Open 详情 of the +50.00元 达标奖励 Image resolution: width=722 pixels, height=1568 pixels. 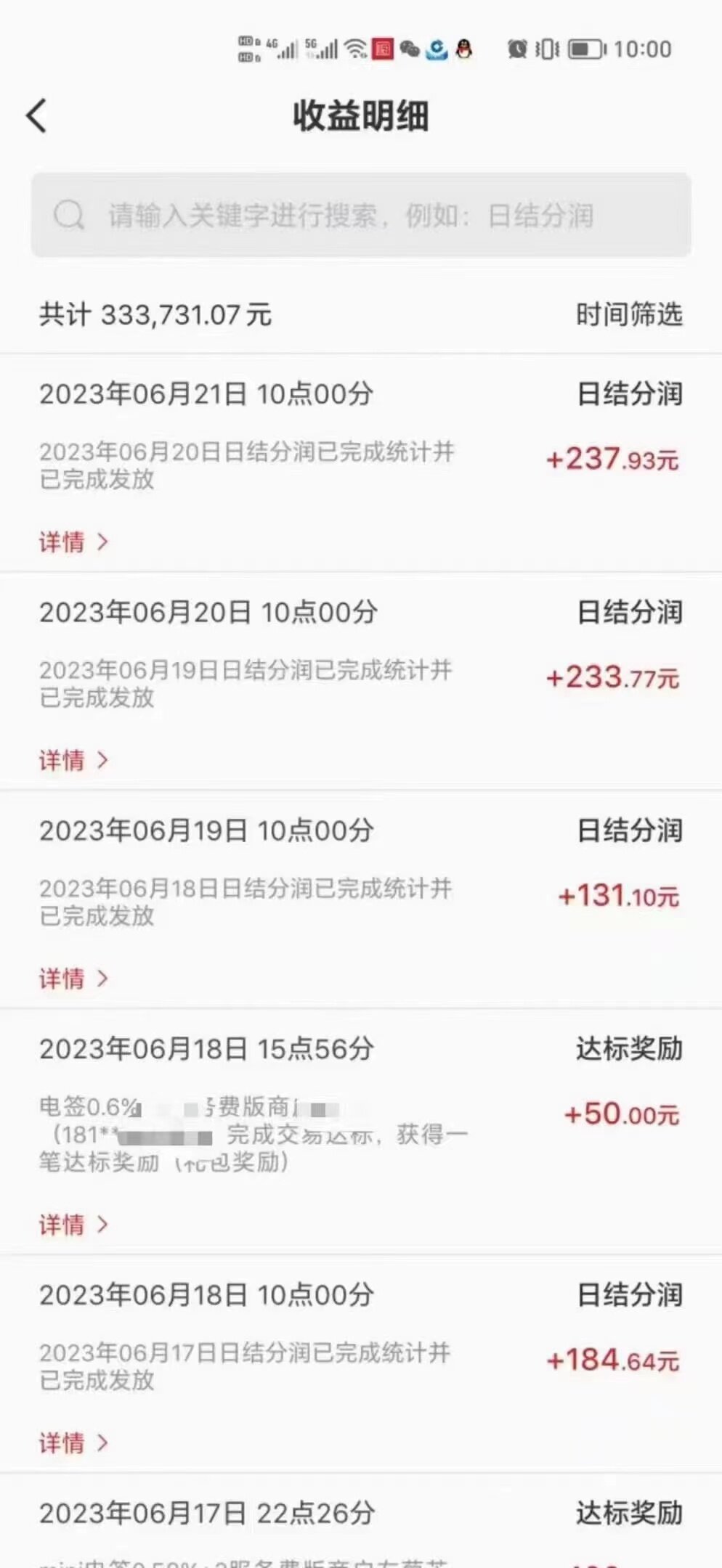(x=73, y=1225)
